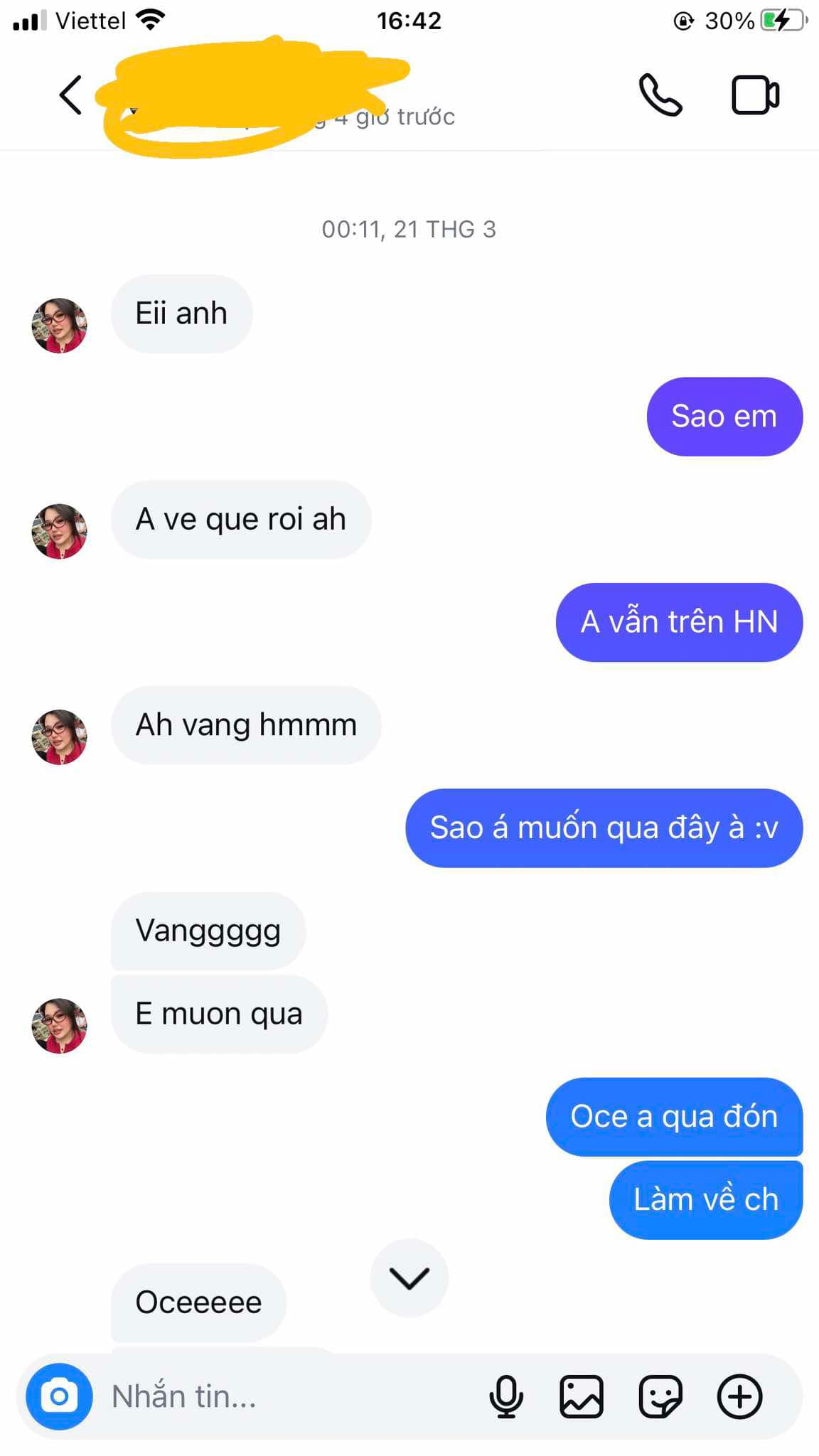Start a video call
819x1456 pixels.
(x=755, y=95)
